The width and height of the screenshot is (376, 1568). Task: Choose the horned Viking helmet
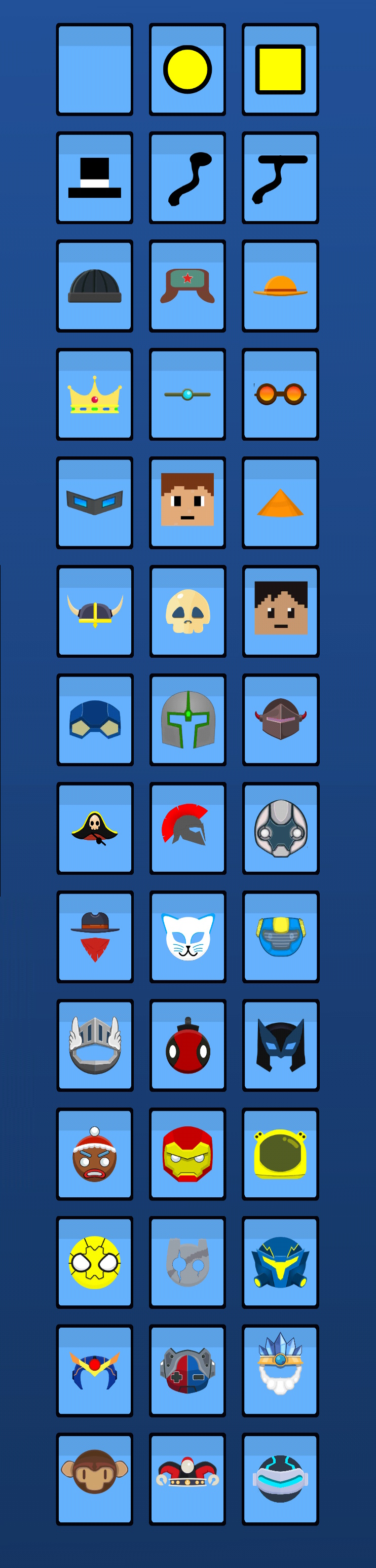click(x=94, y=611)
